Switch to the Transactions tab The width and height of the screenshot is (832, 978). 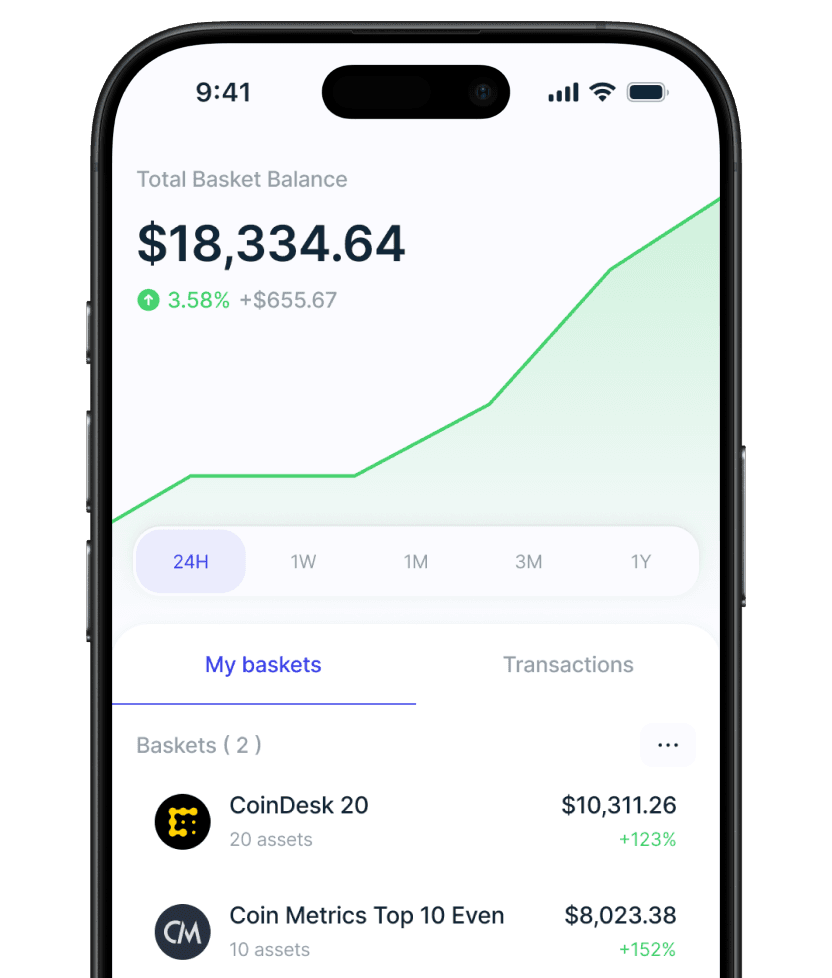tap(568, 664)
